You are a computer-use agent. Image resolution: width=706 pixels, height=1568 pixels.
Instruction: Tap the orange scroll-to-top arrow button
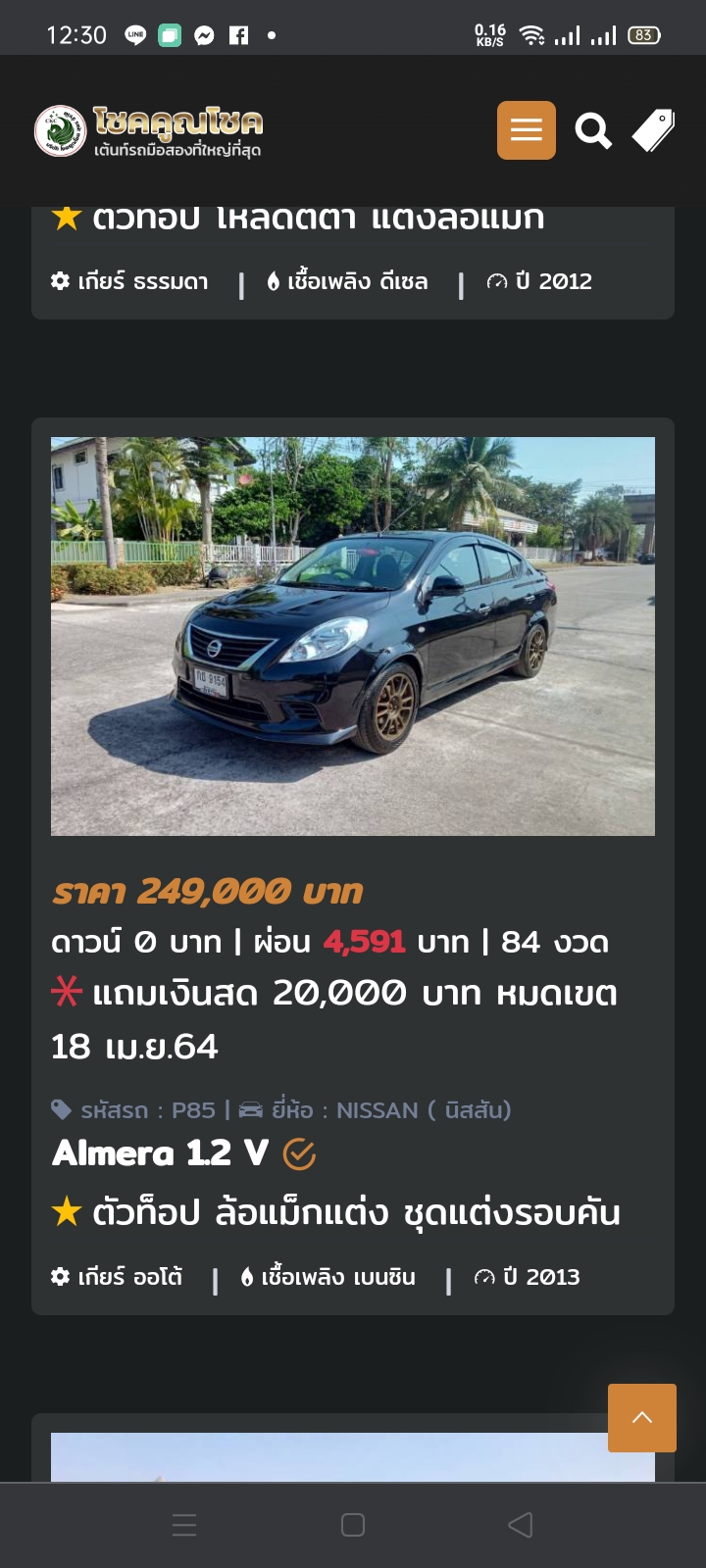point(641,1417)
